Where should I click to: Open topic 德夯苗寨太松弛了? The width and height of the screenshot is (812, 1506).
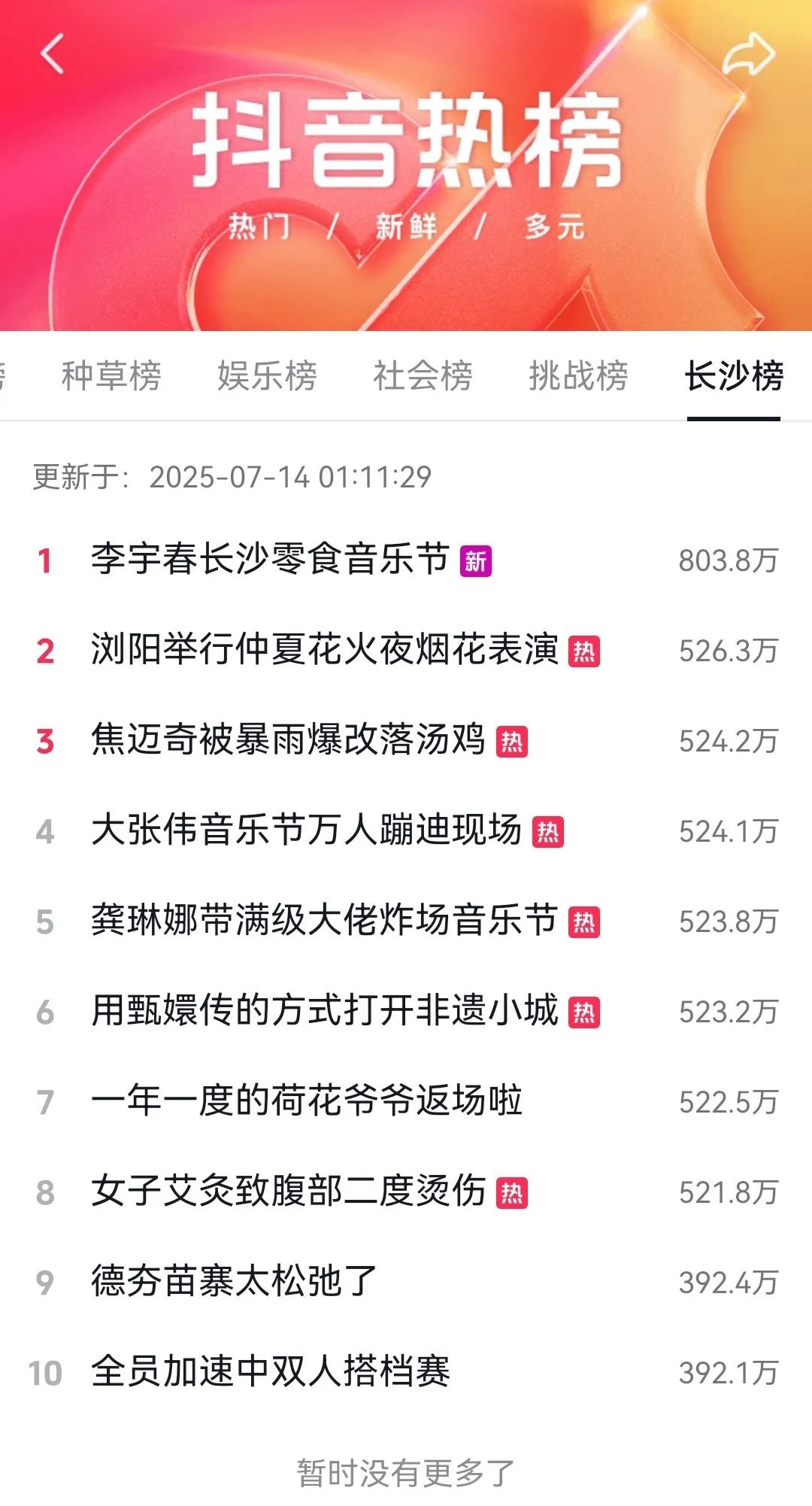[x=235, y=1282]
